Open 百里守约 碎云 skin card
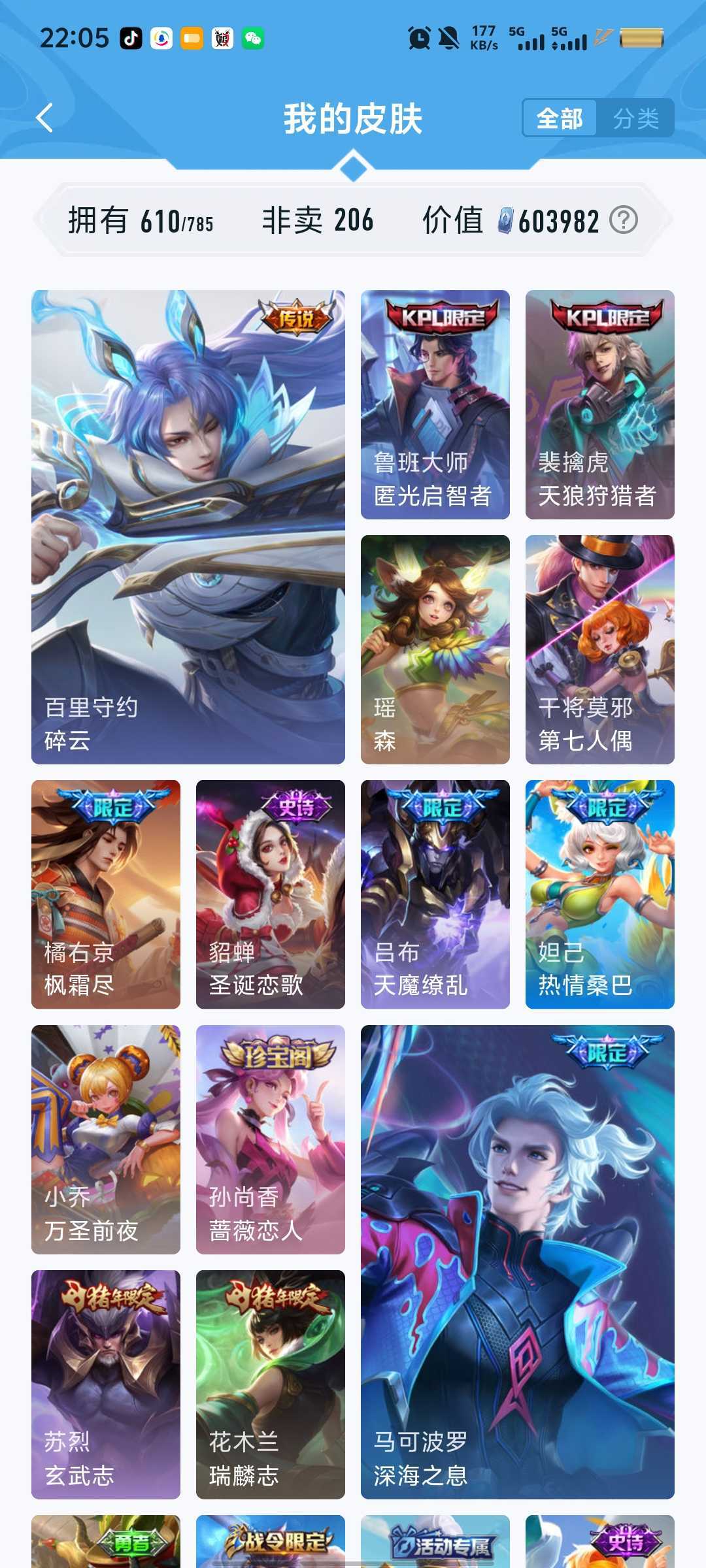Image resolution: width=706 pixels, height=1568 pixels. tap(188, 527)
